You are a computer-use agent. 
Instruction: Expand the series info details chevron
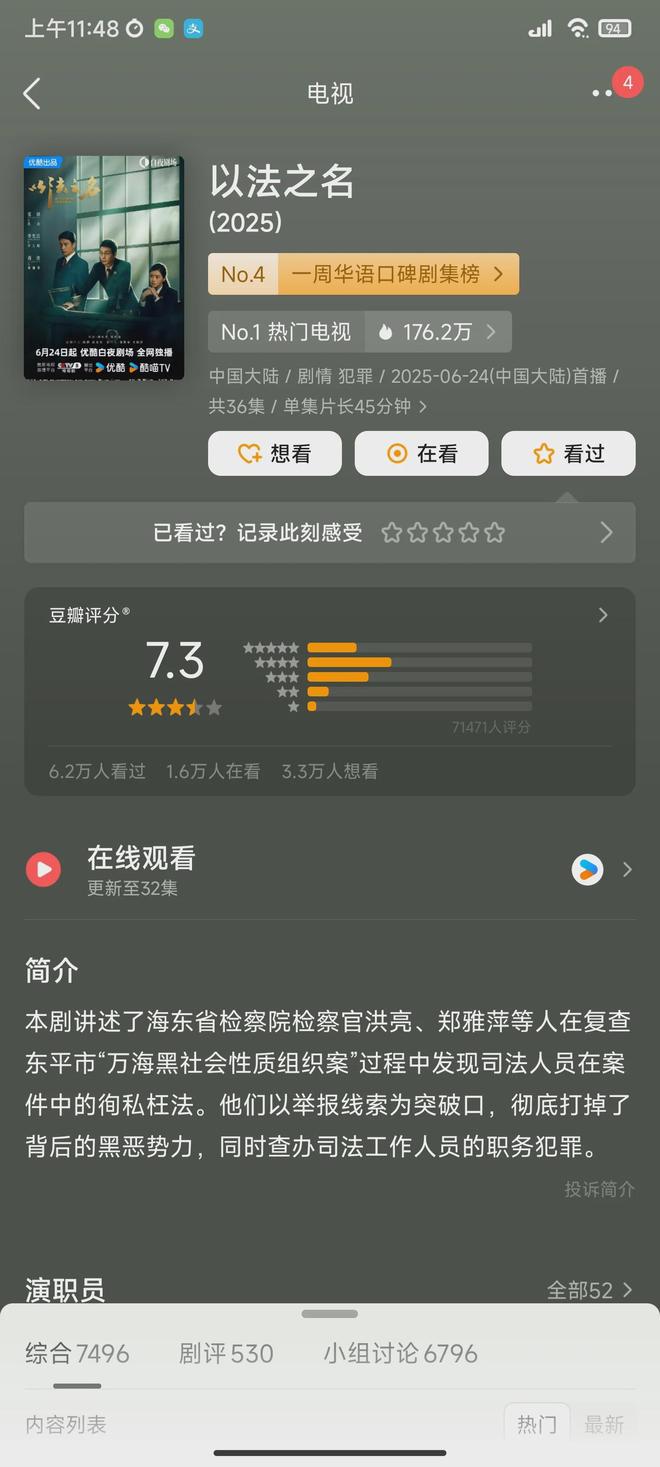[423, 406]
